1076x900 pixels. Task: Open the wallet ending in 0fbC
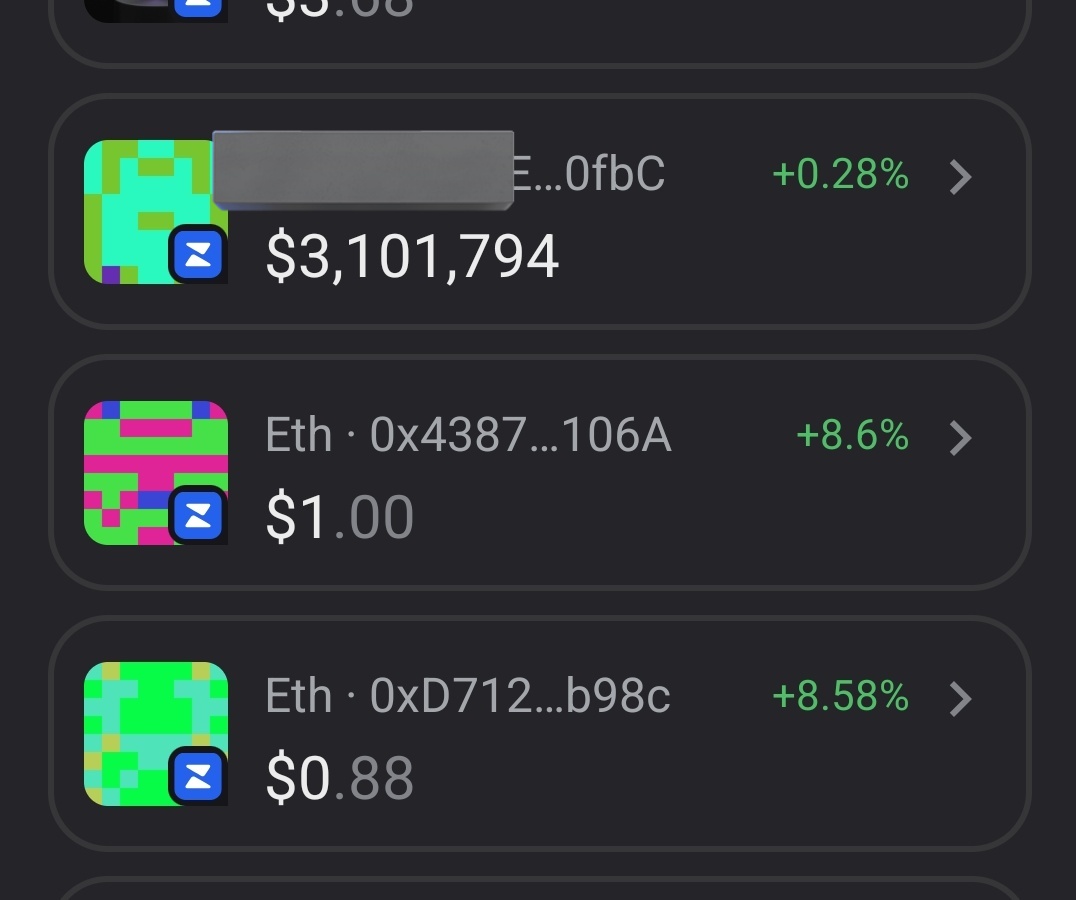point(538,212)
